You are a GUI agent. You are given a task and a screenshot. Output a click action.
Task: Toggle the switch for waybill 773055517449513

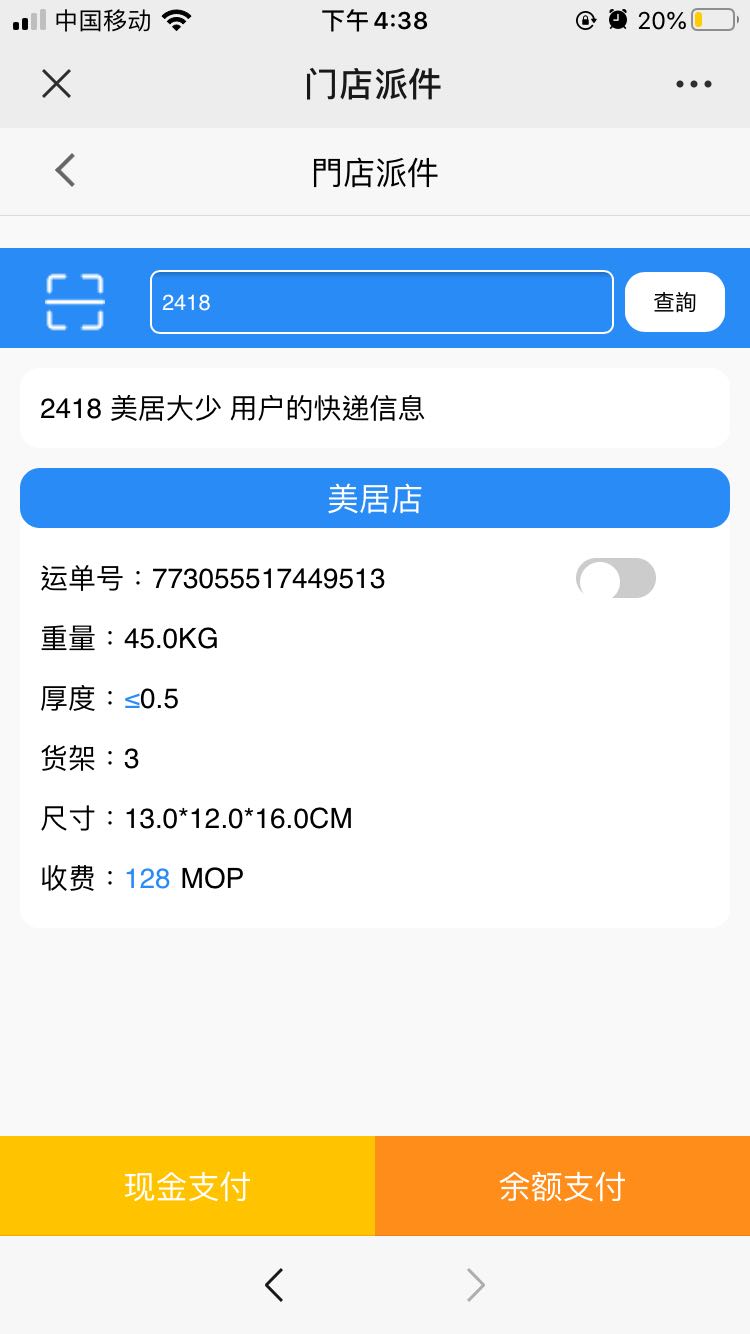pos(615,578)
